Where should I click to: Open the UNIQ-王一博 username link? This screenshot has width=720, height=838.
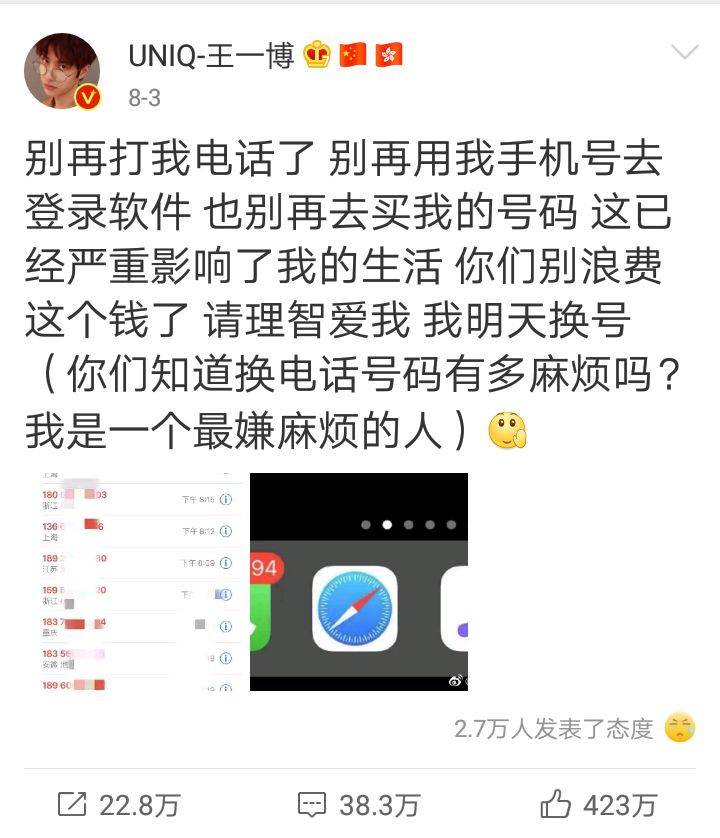click(x=212, y=56)
